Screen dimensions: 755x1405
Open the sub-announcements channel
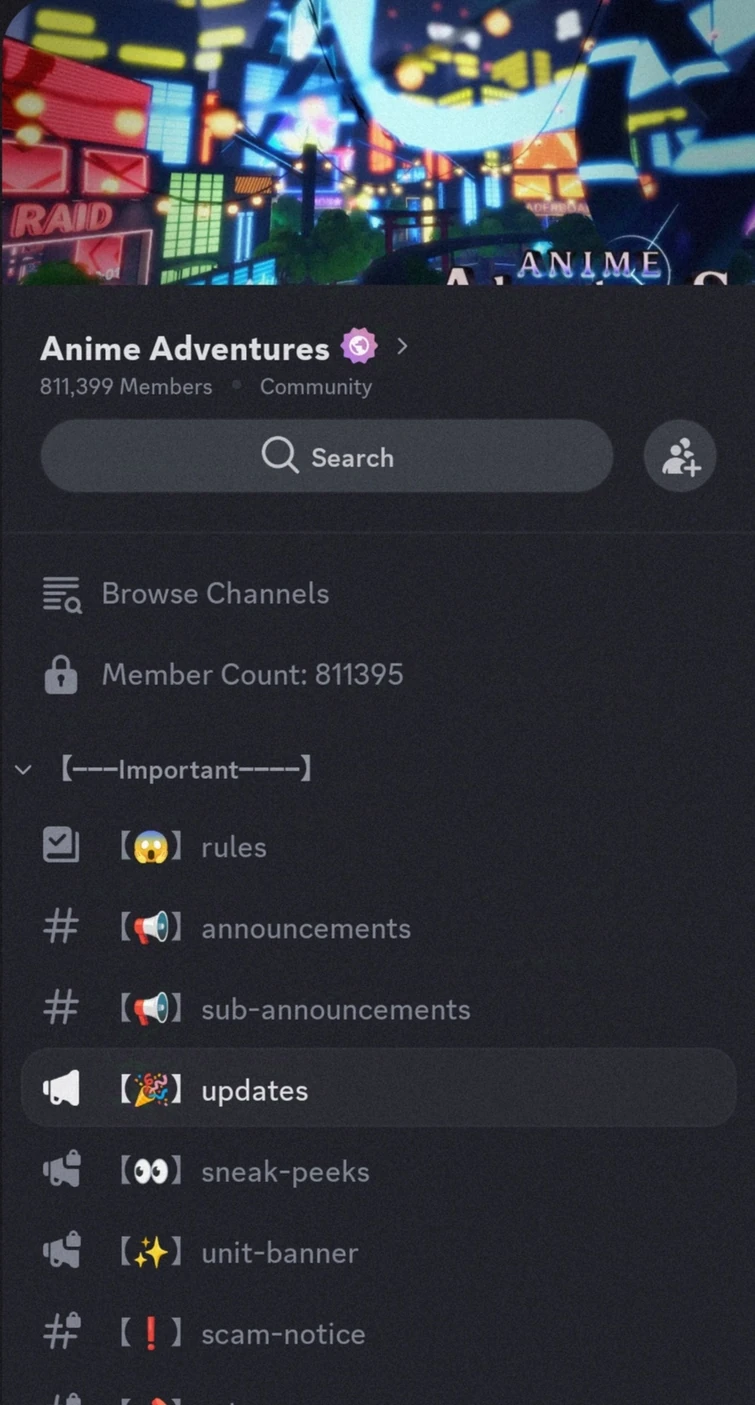[x=335, y=1009]
